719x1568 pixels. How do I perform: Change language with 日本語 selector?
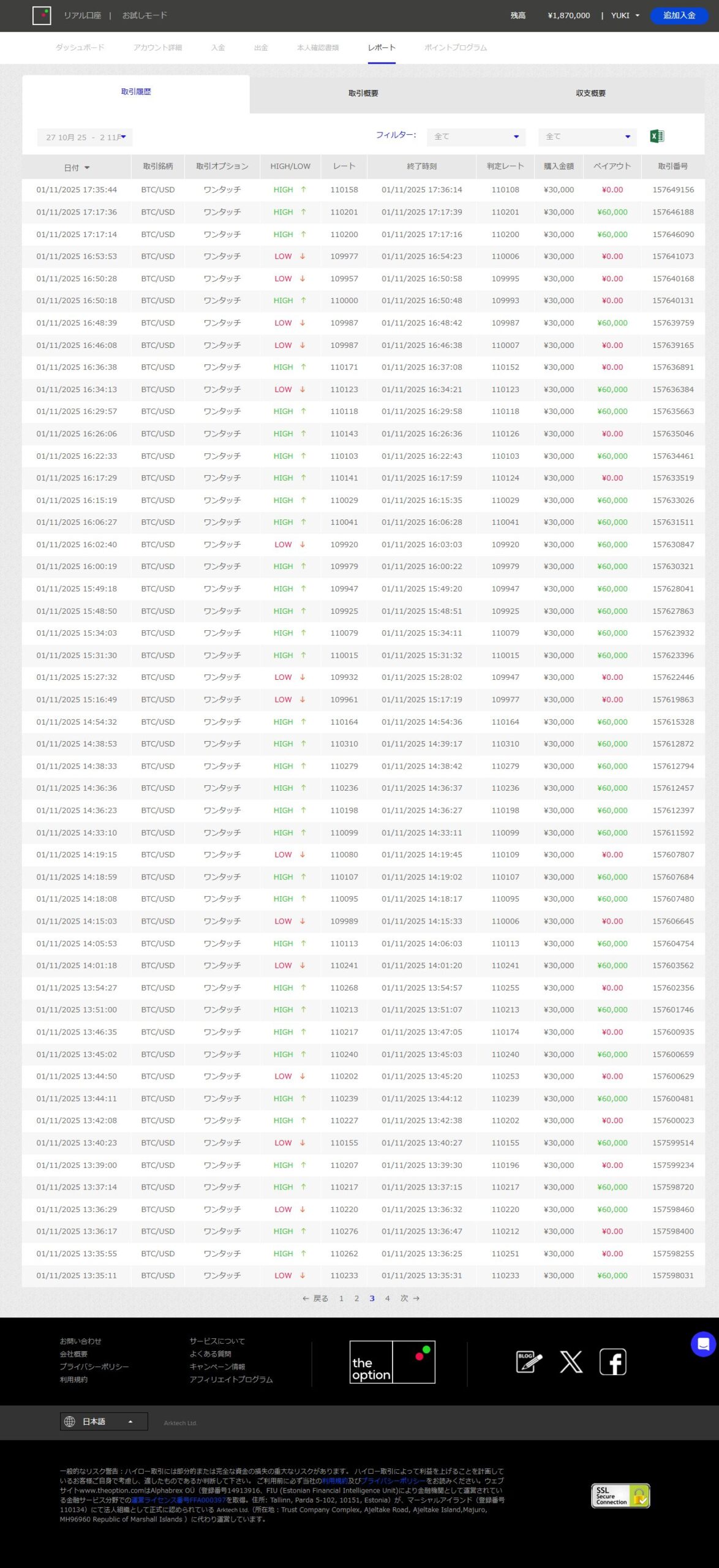(104, 1421)
